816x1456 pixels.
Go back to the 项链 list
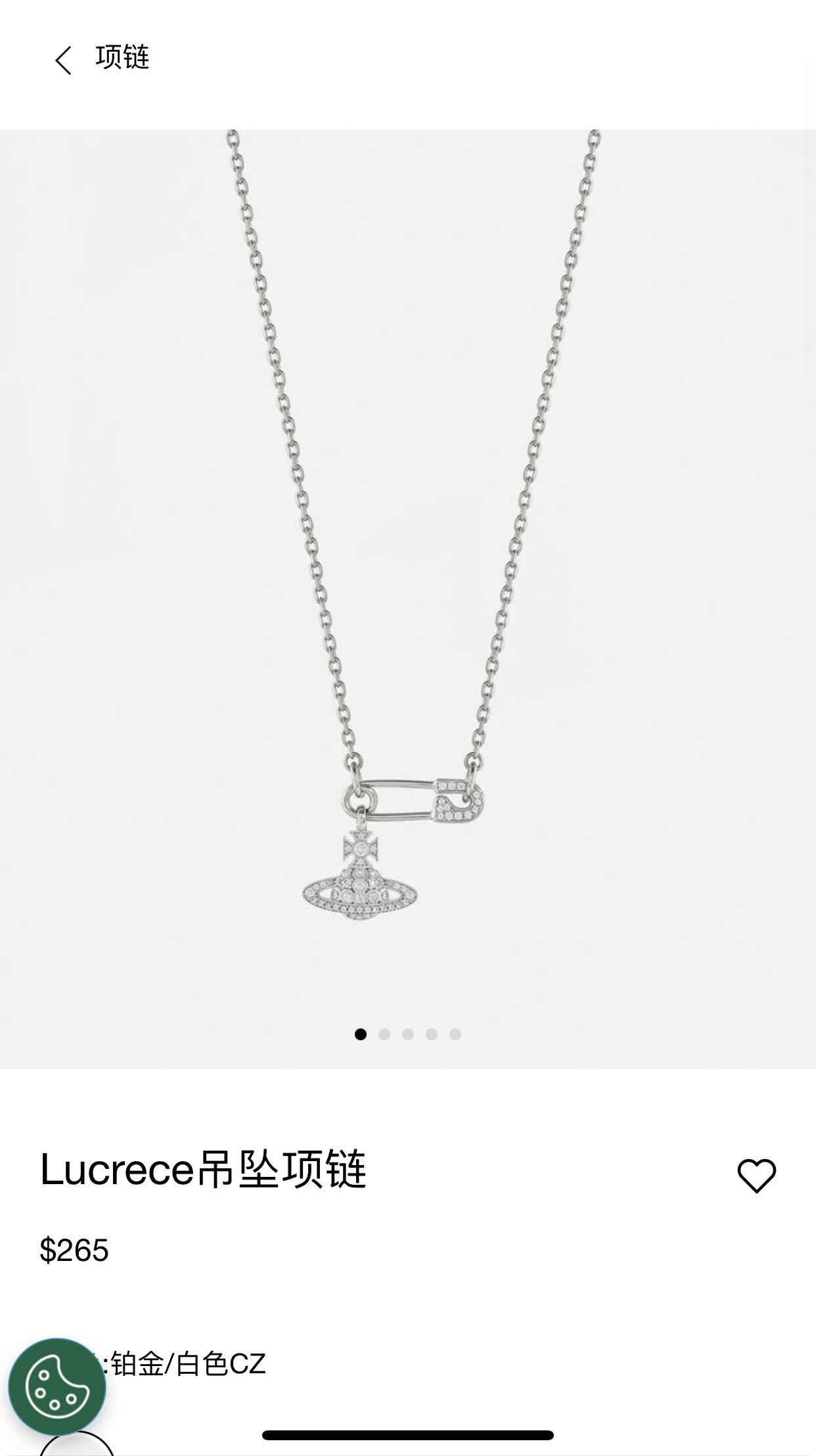pos(64,60)
